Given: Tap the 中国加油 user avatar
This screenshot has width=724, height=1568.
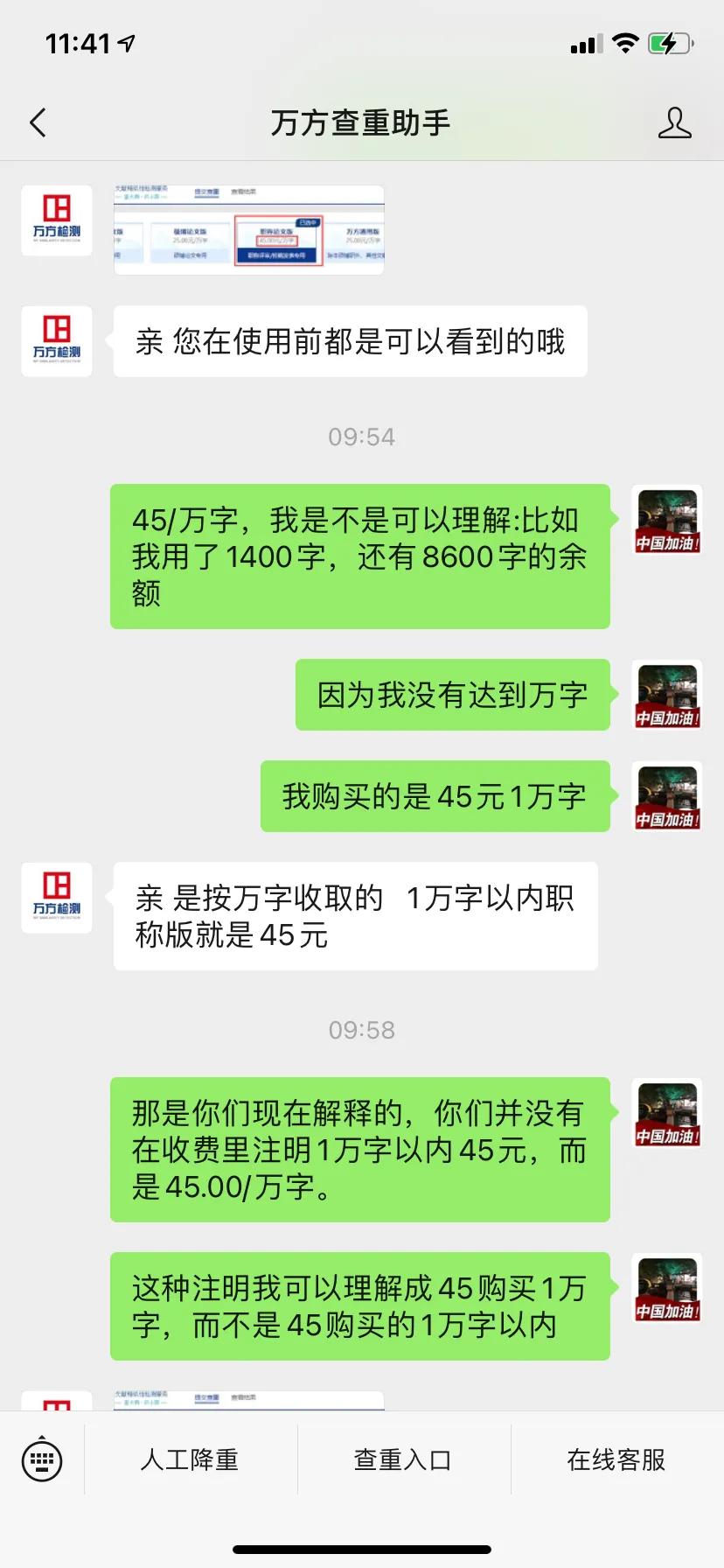Looking at the screenshot, I should (x=666, y=520).
